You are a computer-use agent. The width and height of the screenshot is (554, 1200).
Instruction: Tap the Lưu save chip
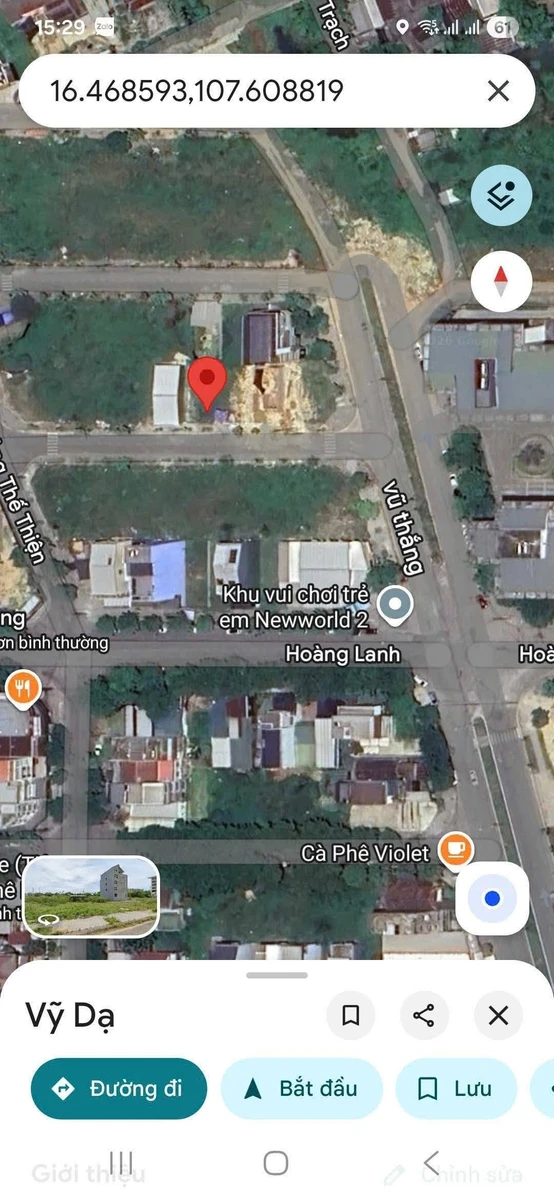456,1088
